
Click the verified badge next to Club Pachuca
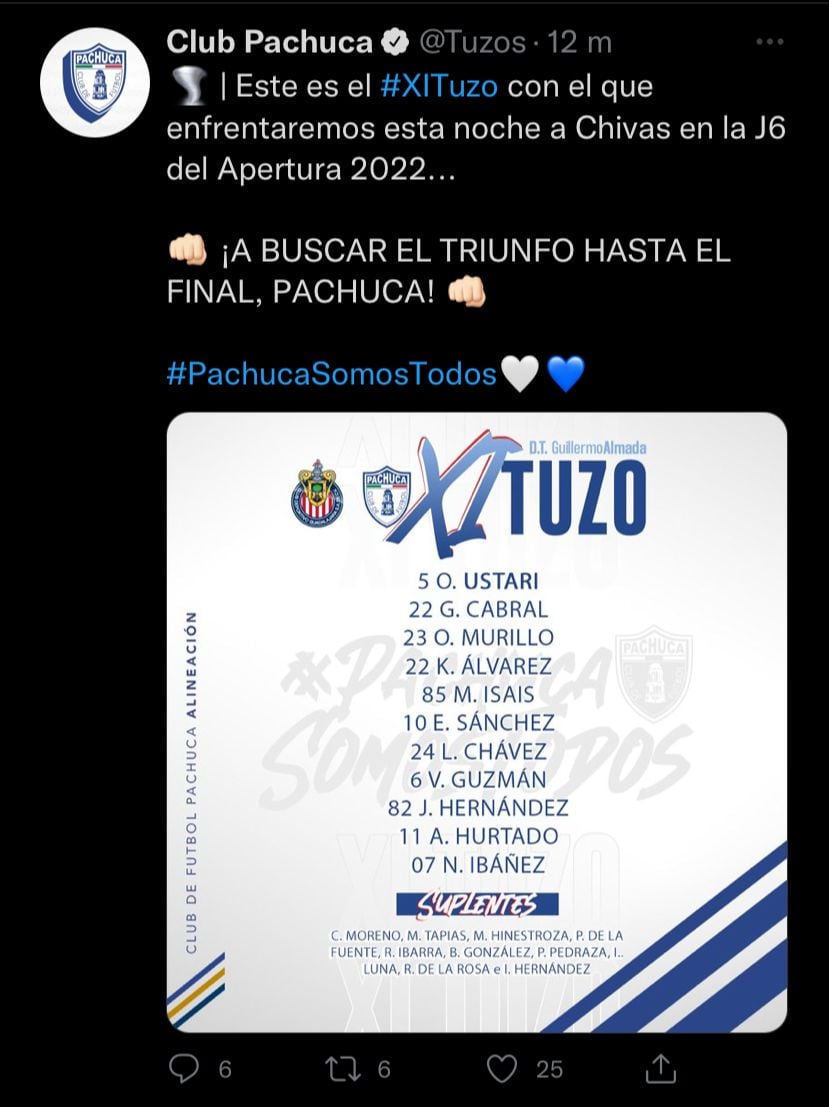(394, 42)
